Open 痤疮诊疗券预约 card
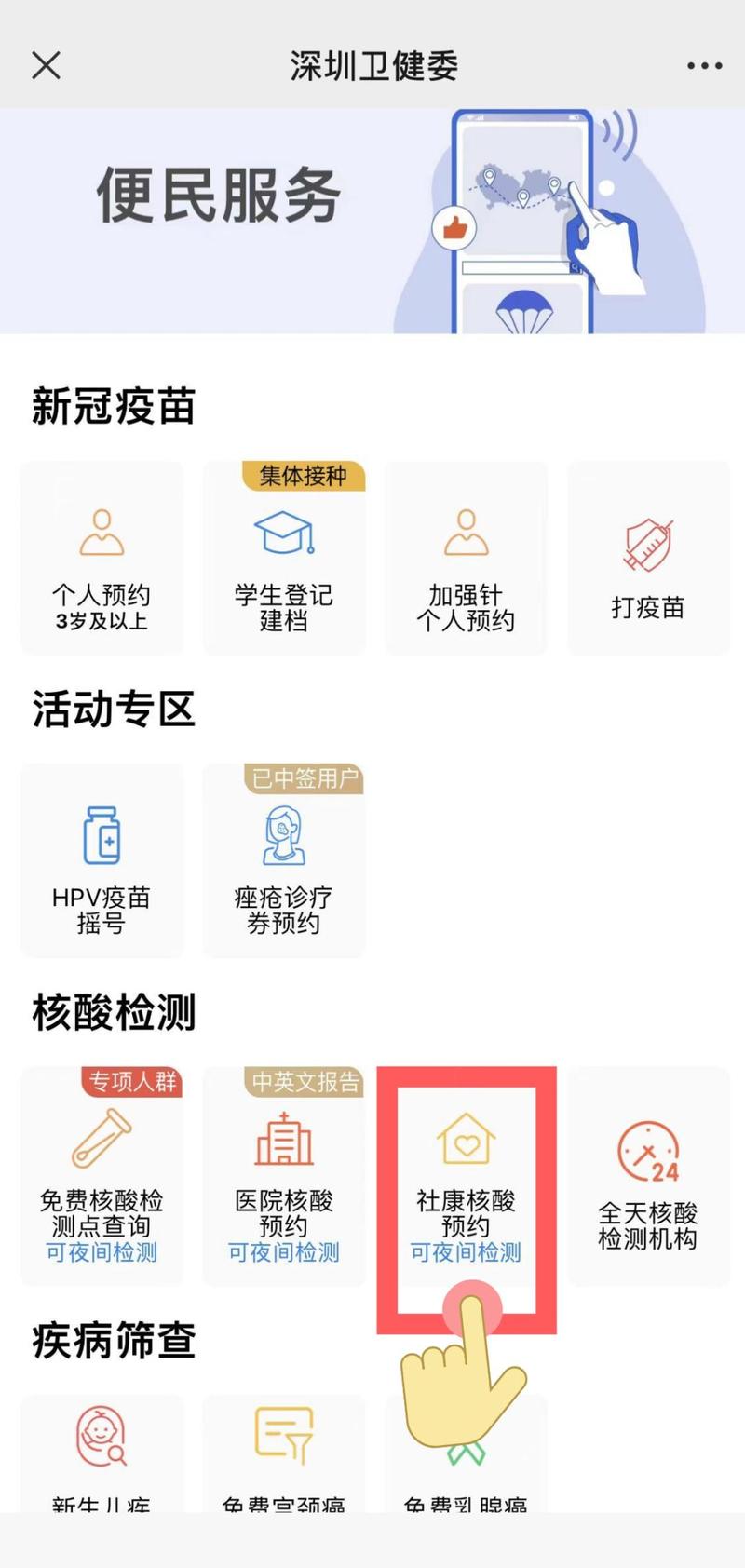This screenshot has height=1568, width=745. (283, 861)
